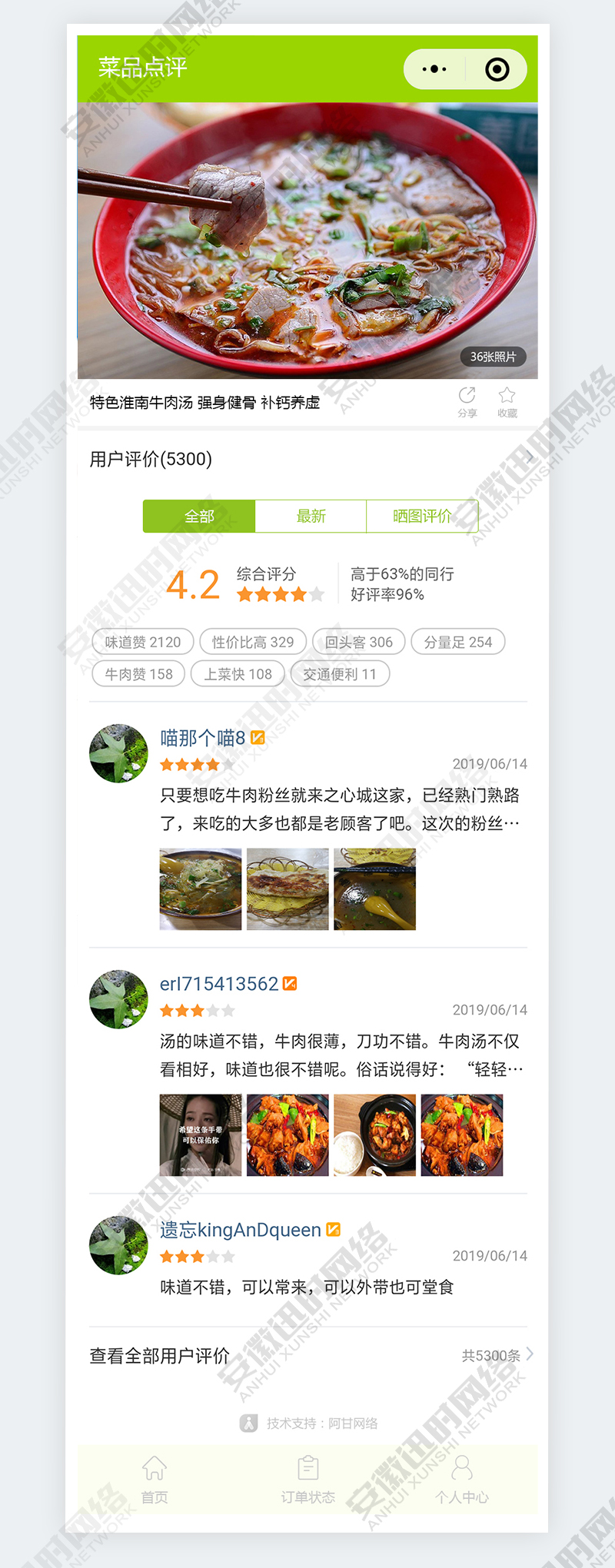Screen dimensions: 615x1568
Task: Filter reviews by 牛肉赞 158
Action: coord(139,674)
